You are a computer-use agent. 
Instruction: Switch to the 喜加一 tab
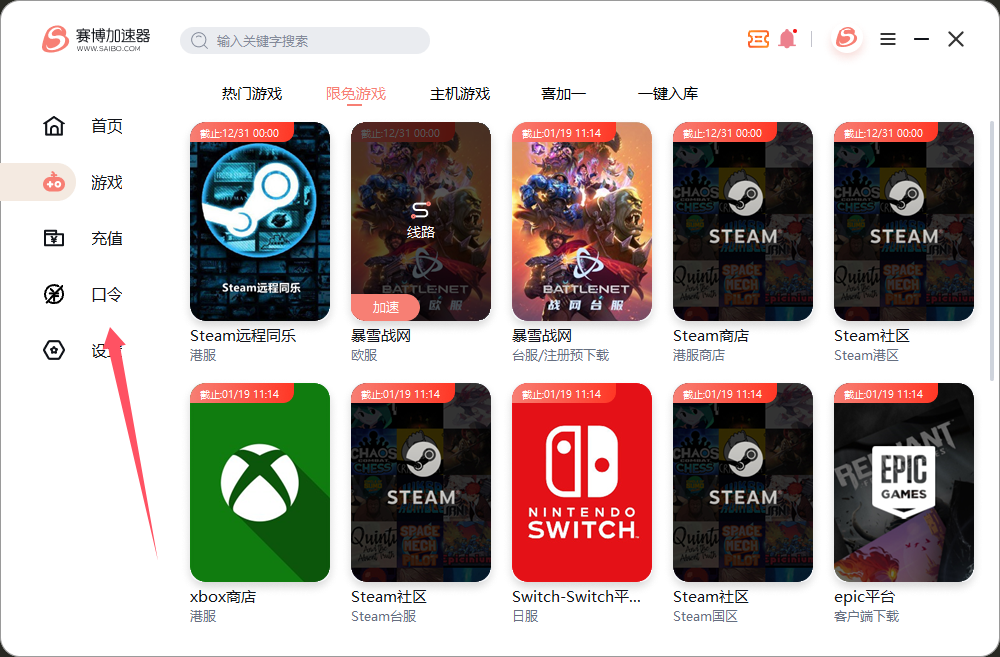coord(563,94)
